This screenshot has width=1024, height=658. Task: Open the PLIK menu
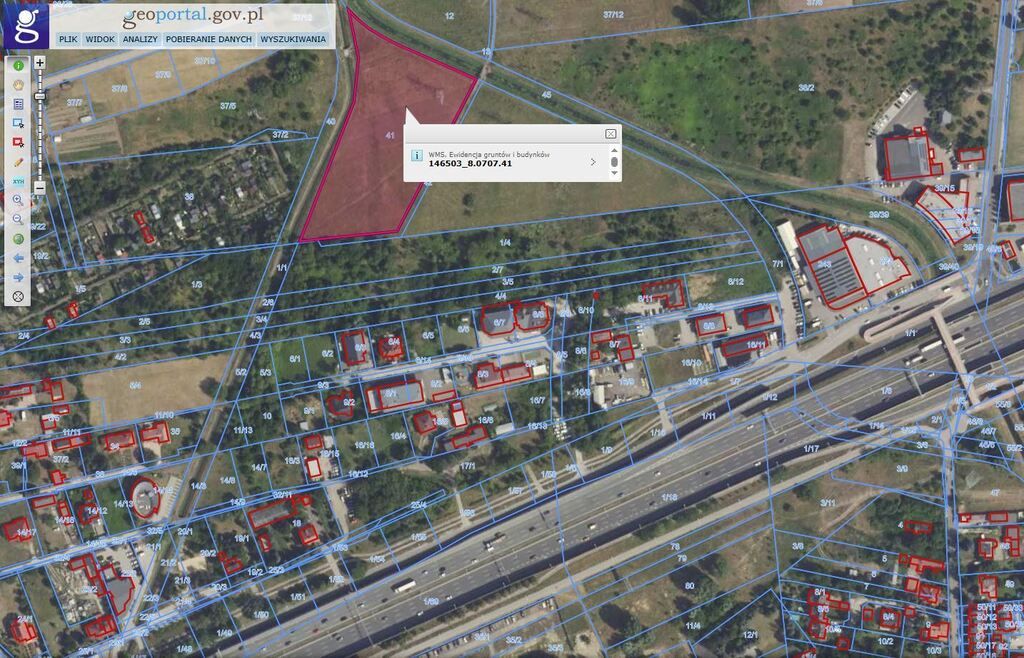[x=68, y=39]
